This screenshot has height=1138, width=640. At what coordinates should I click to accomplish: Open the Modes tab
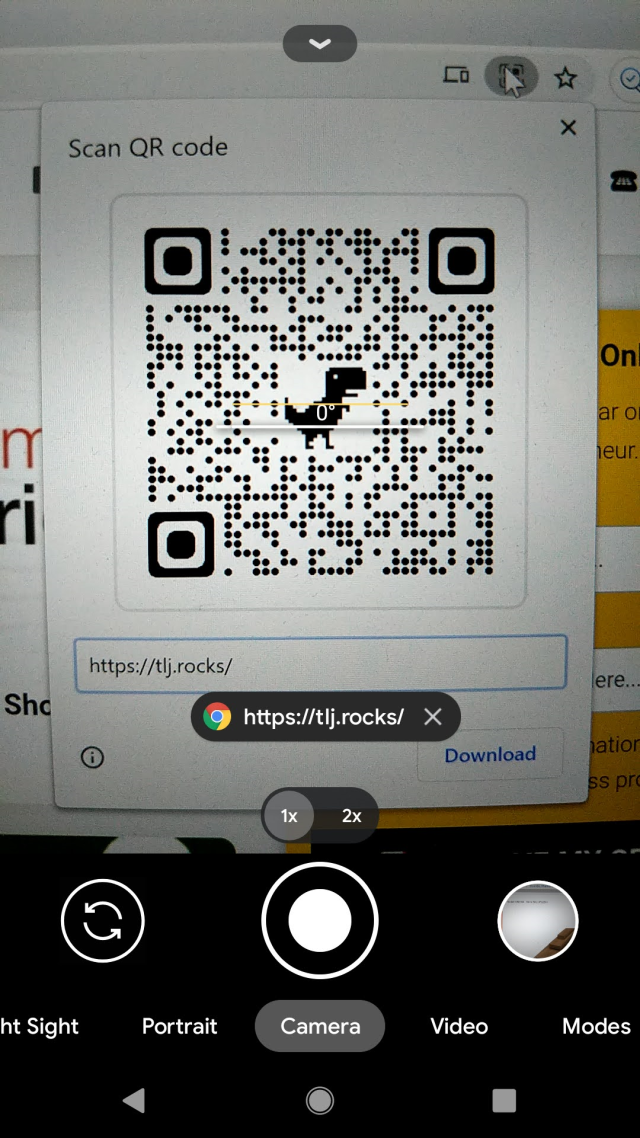point(596,1026)
